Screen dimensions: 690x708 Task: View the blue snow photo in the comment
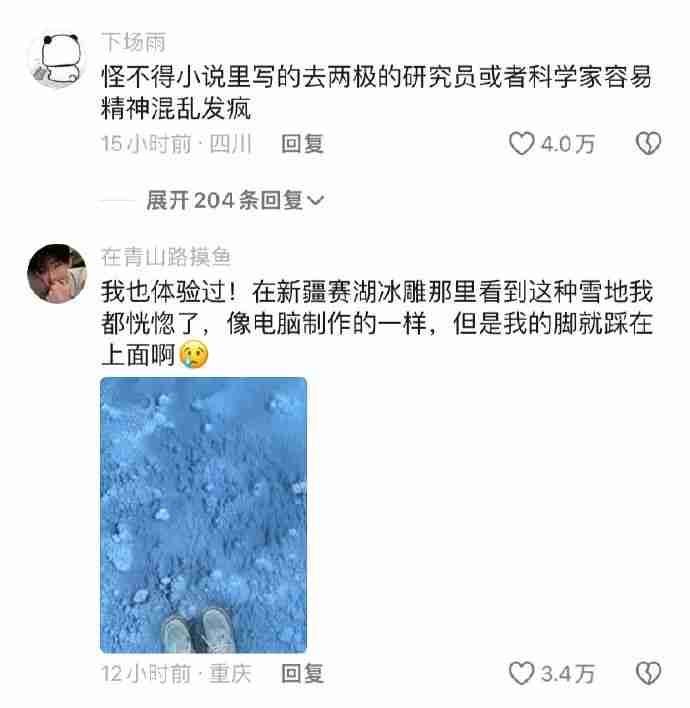(203, 514)
